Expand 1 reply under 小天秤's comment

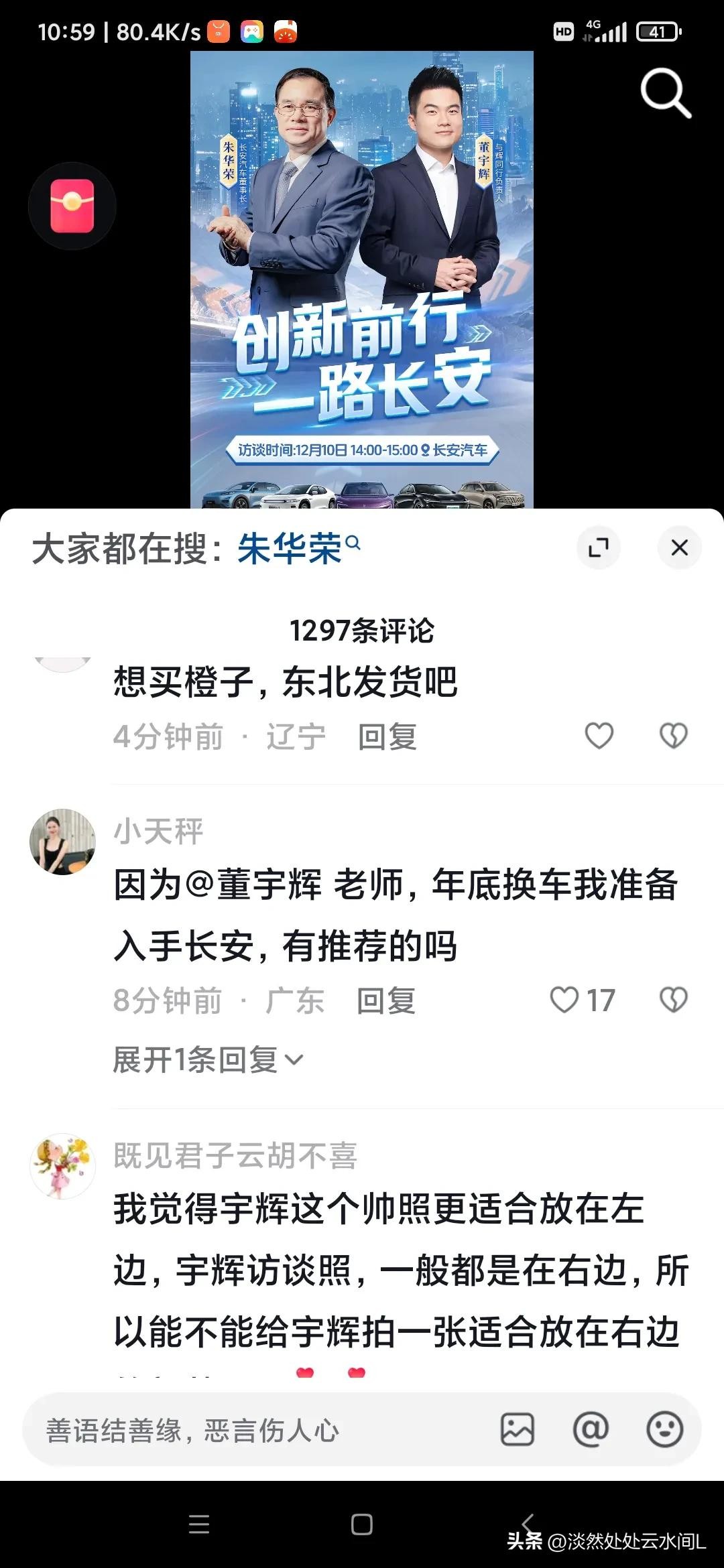click(208, 1060)
